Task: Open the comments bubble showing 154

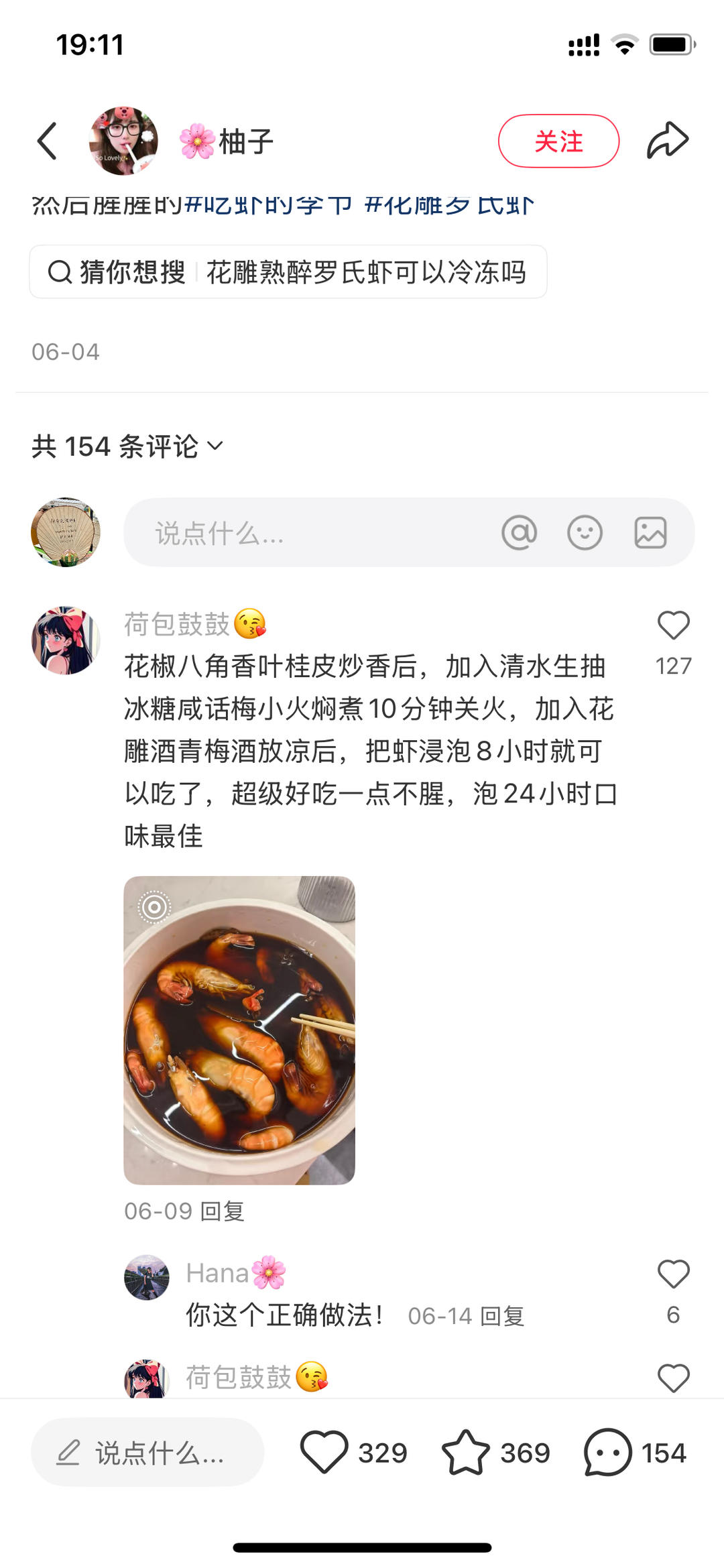Action: 608,1453
